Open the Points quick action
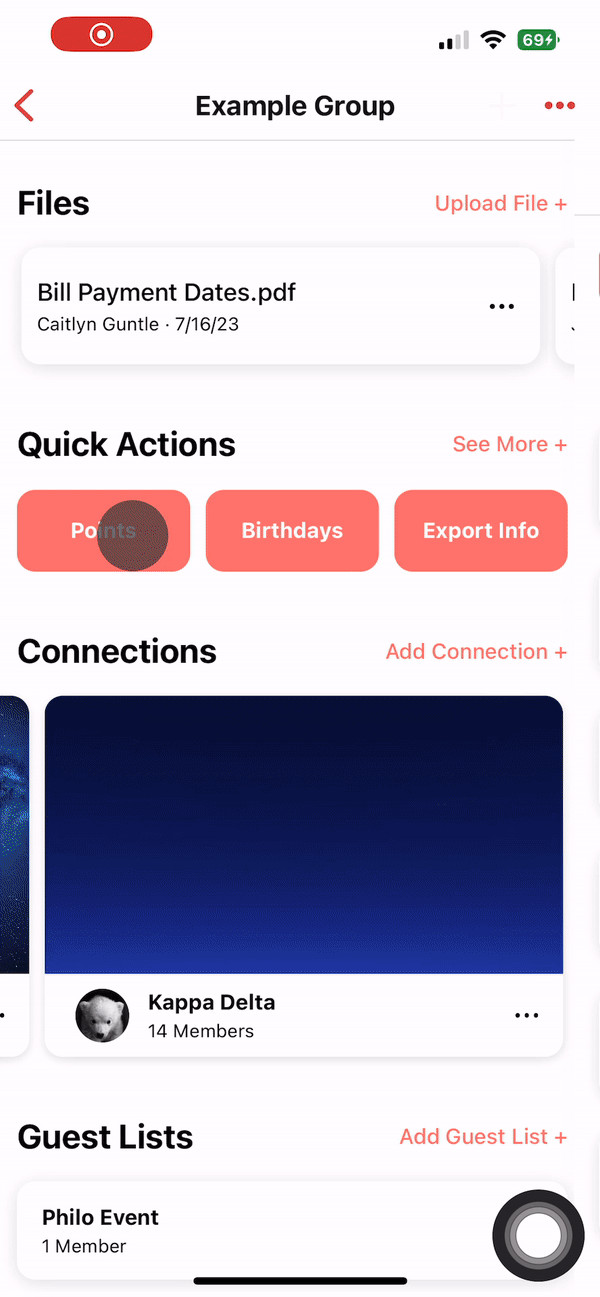The width and height of the screenshot is (600, 1297). [103, 531]
